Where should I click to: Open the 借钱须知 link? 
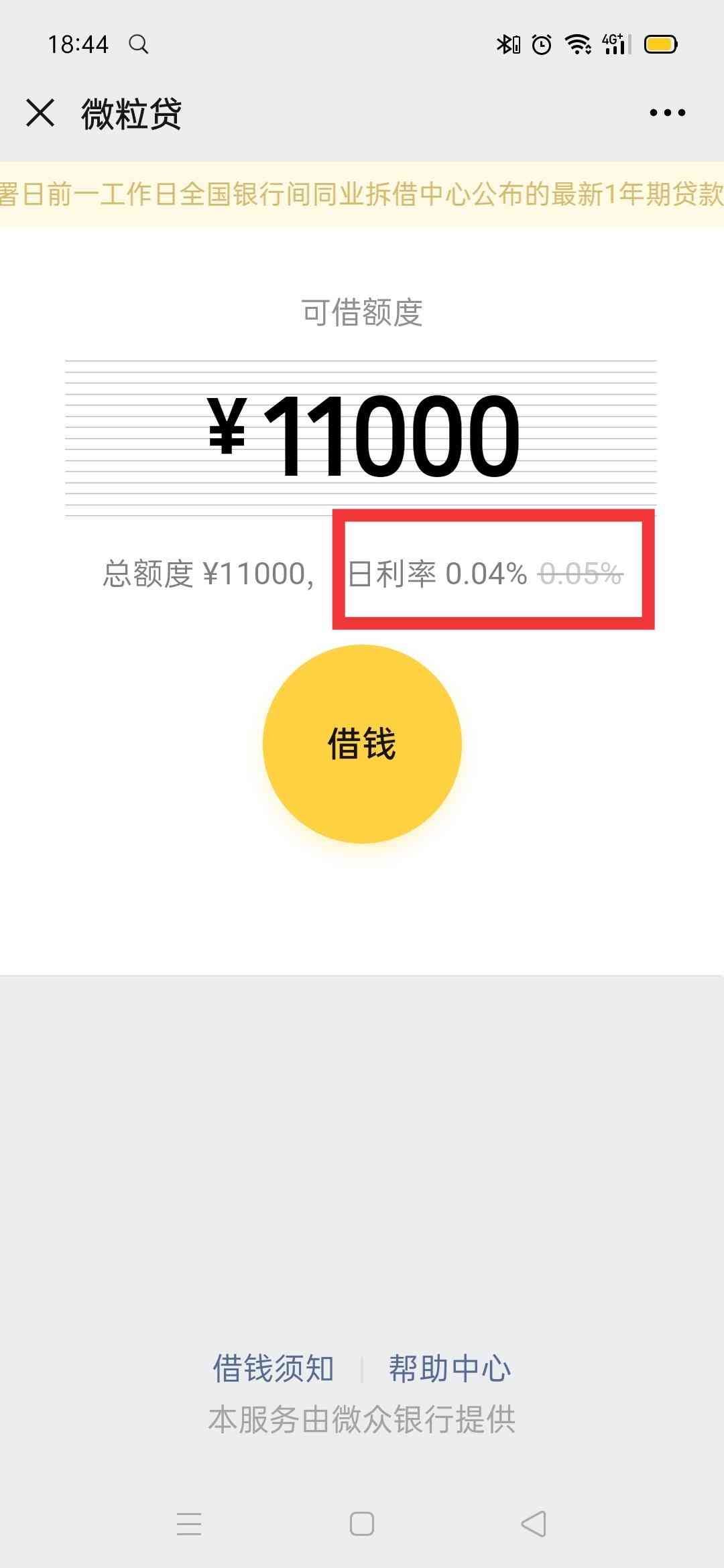274,1369
